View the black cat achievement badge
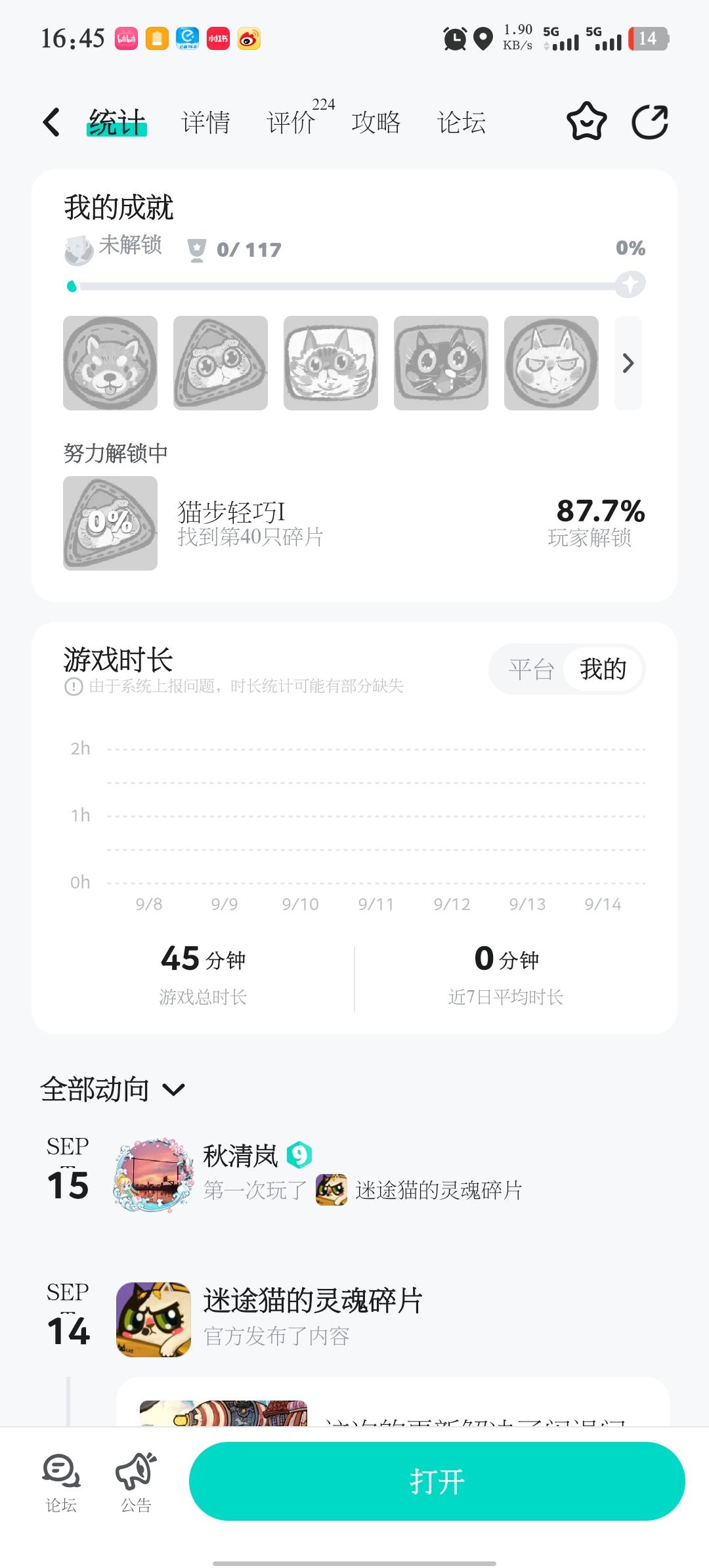The width and height of the screenshot is (709, 1568). tap(441, 363)
